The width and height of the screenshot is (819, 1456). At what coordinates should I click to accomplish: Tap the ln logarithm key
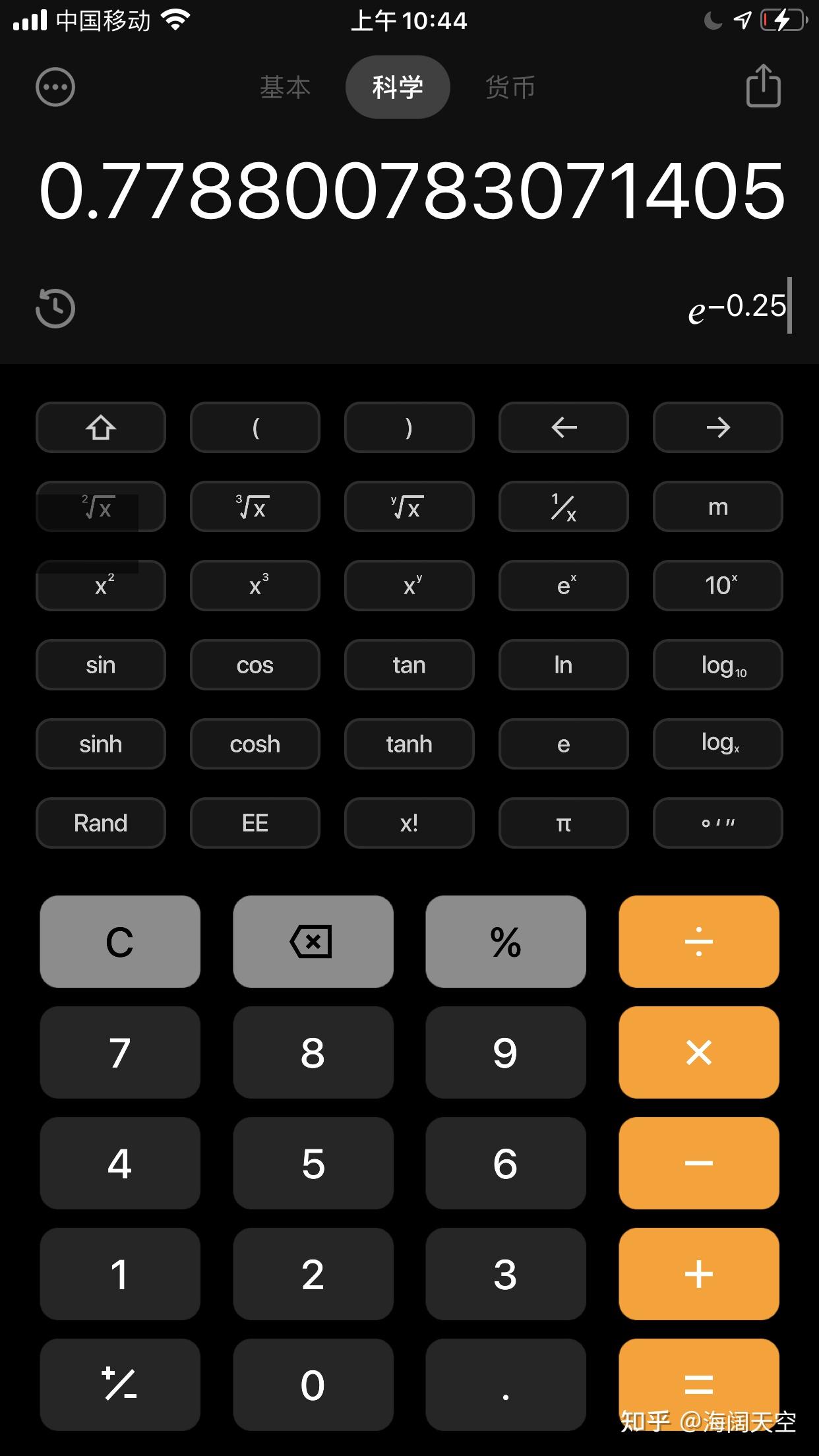coord(564,665)
